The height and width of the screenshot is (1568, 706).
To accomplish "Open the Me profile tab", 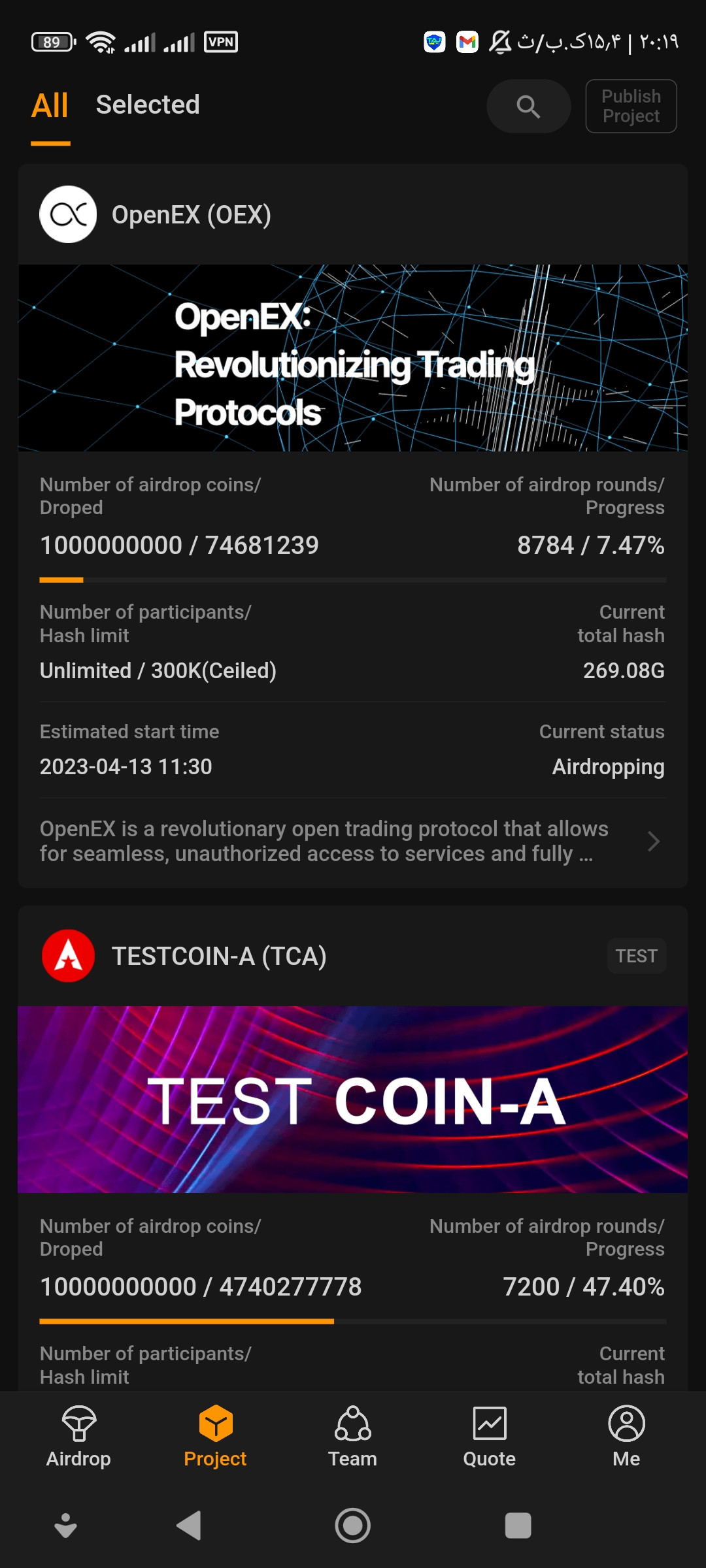I will [x=626, y=1437].
